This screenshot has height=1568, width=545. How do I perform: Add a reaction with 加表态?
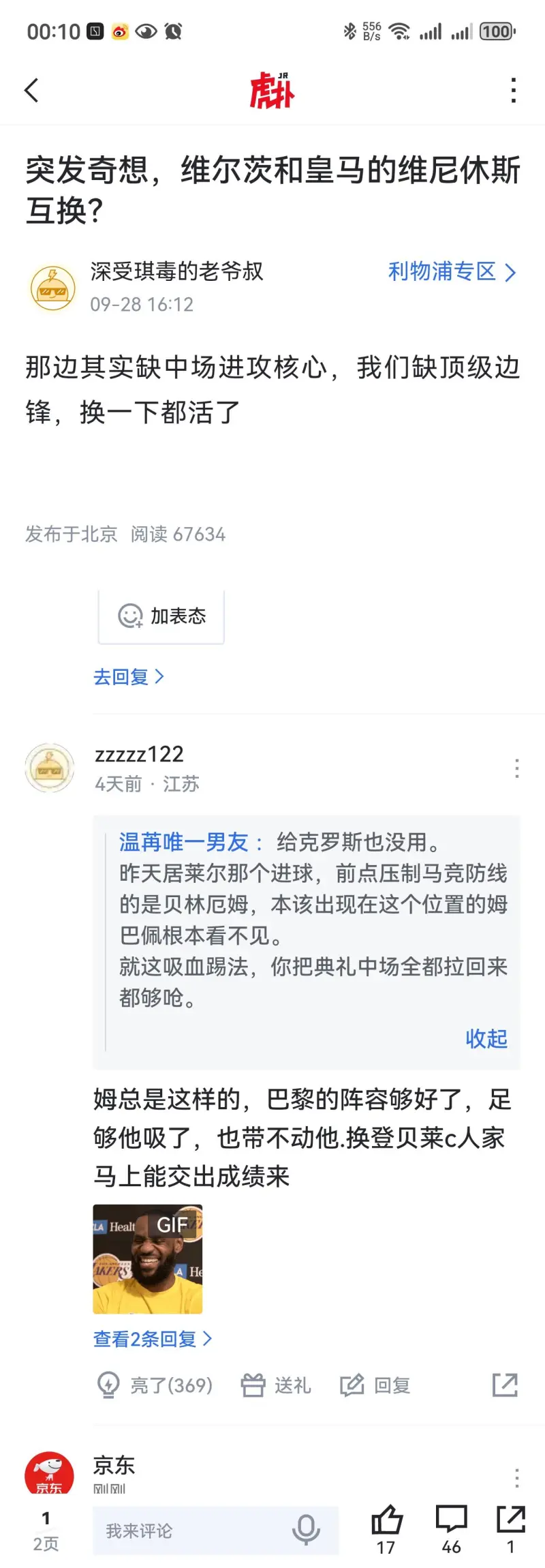[161, 616]
